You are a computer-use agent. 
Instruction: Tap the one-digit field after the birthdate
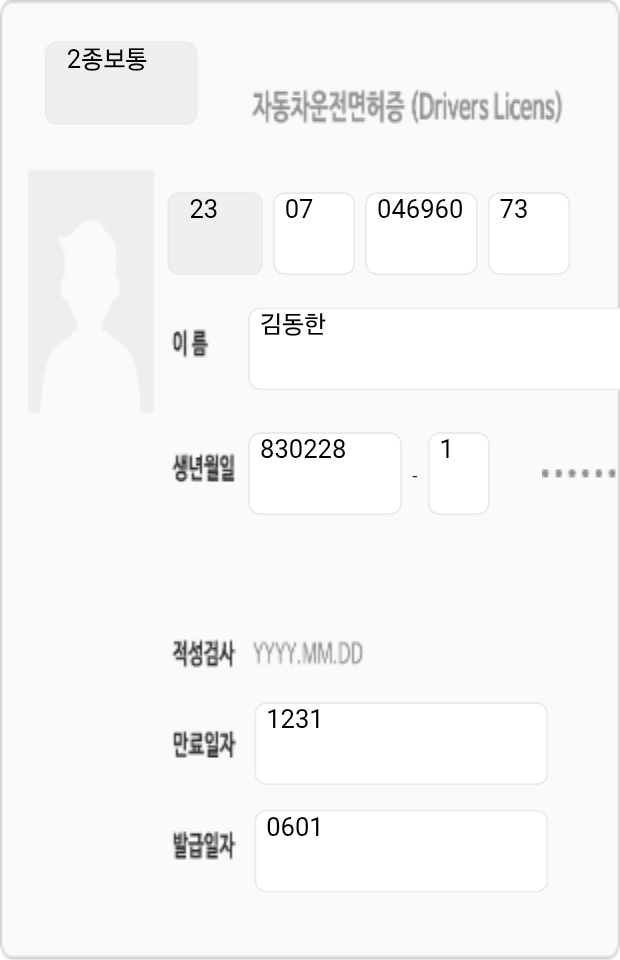(x=459, y=473)
